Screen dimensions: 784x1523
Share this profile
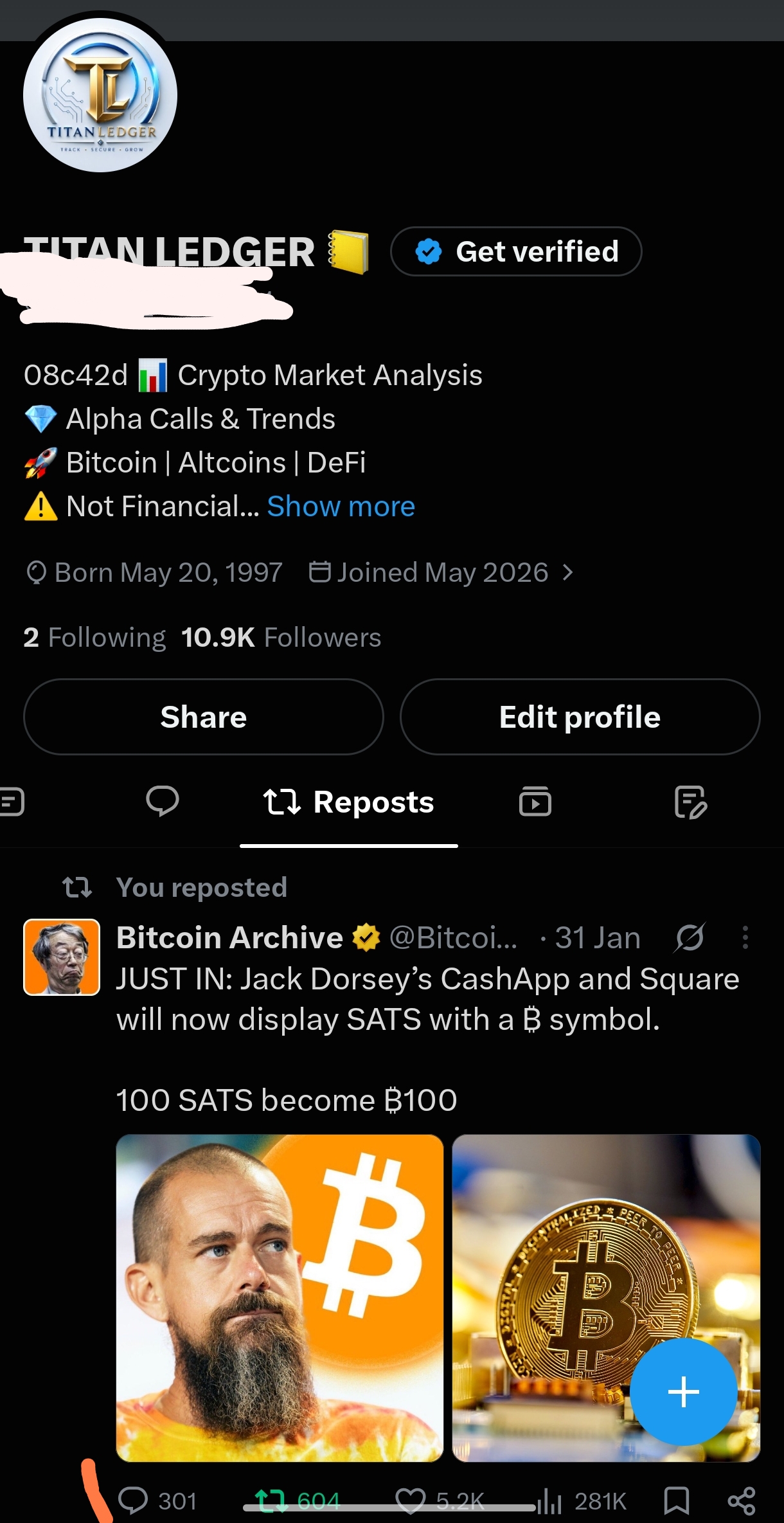204,717
